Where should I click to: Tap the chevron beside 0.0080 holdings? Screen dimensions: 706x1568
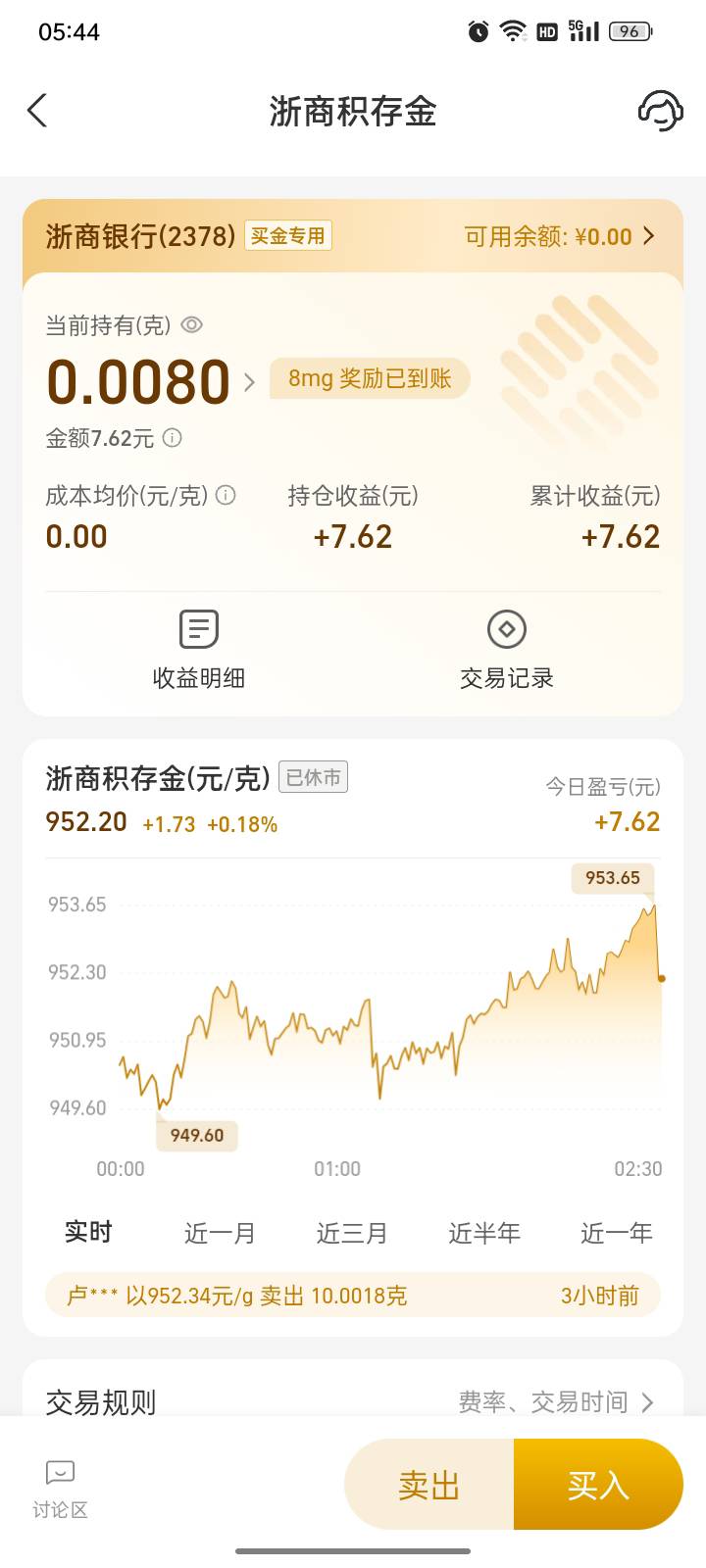249,381
